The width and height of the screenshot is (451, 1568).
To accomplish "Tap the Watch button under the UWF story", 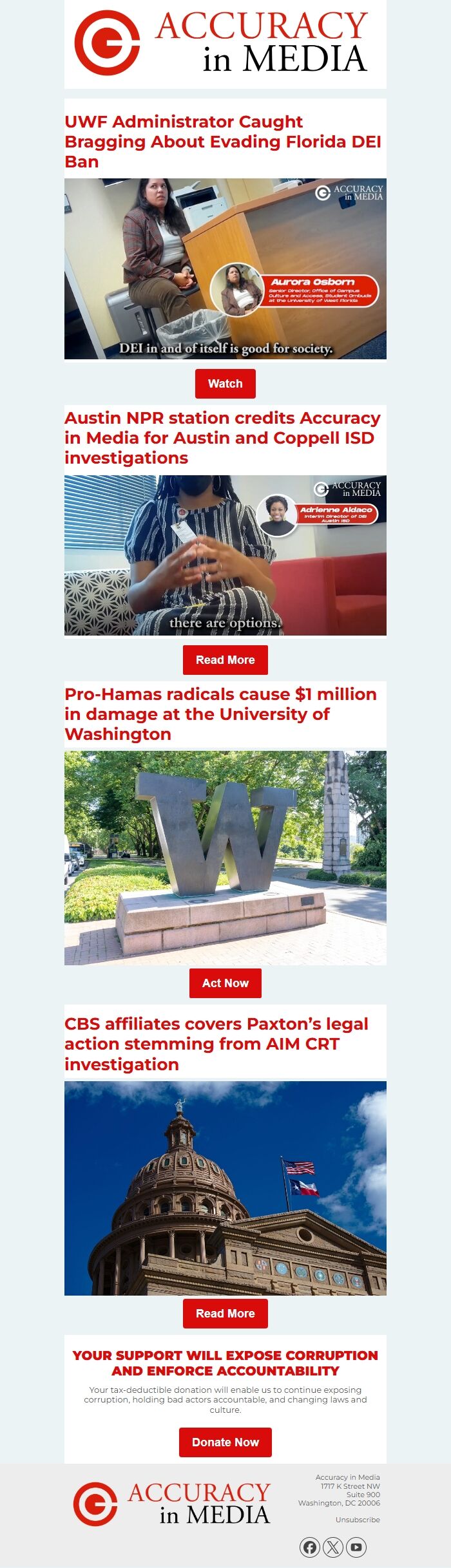I will tap(225, 384).
